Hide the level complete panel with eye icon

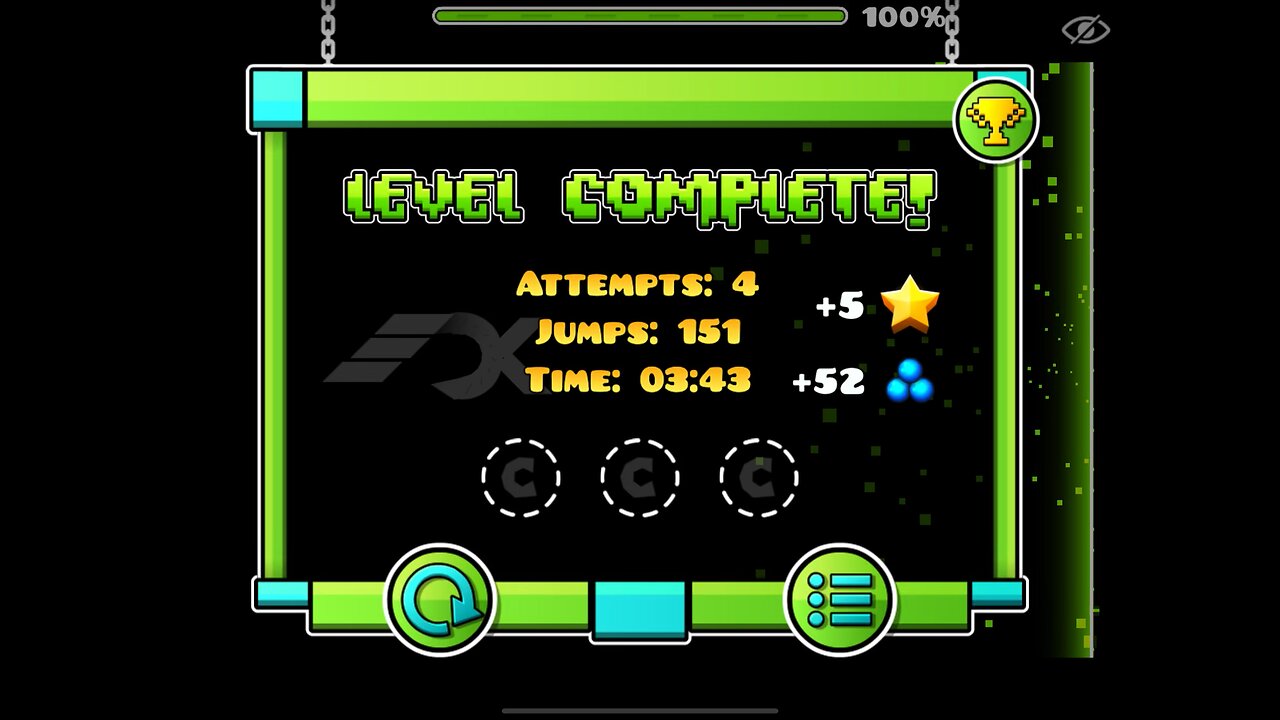tap(1086, 30)
